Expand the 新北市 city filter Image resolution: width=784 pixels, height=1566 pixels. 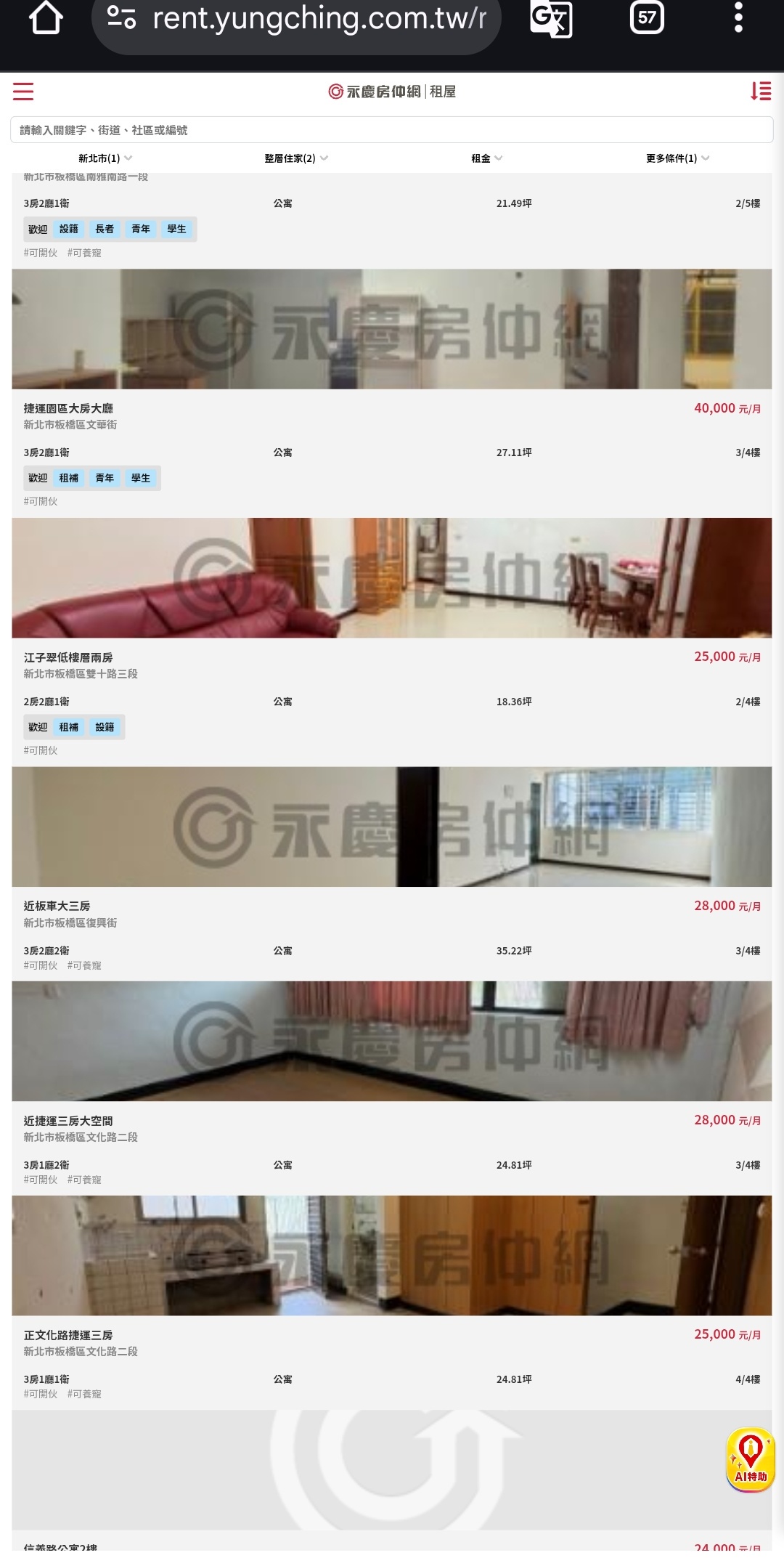coord(105,158)
